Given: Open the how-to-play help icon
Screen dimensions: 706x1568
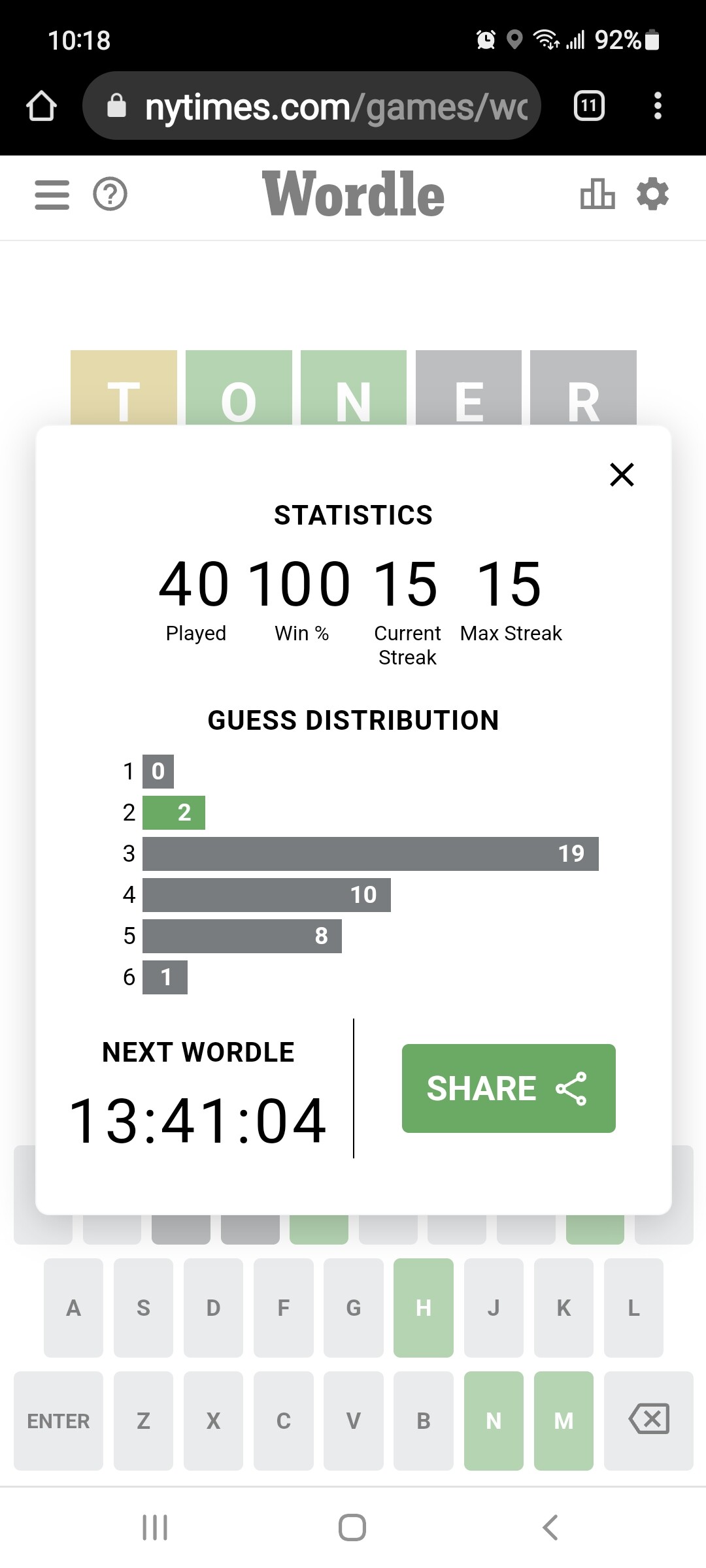Looking at the screenshot, I should click(x=110, y=195).
